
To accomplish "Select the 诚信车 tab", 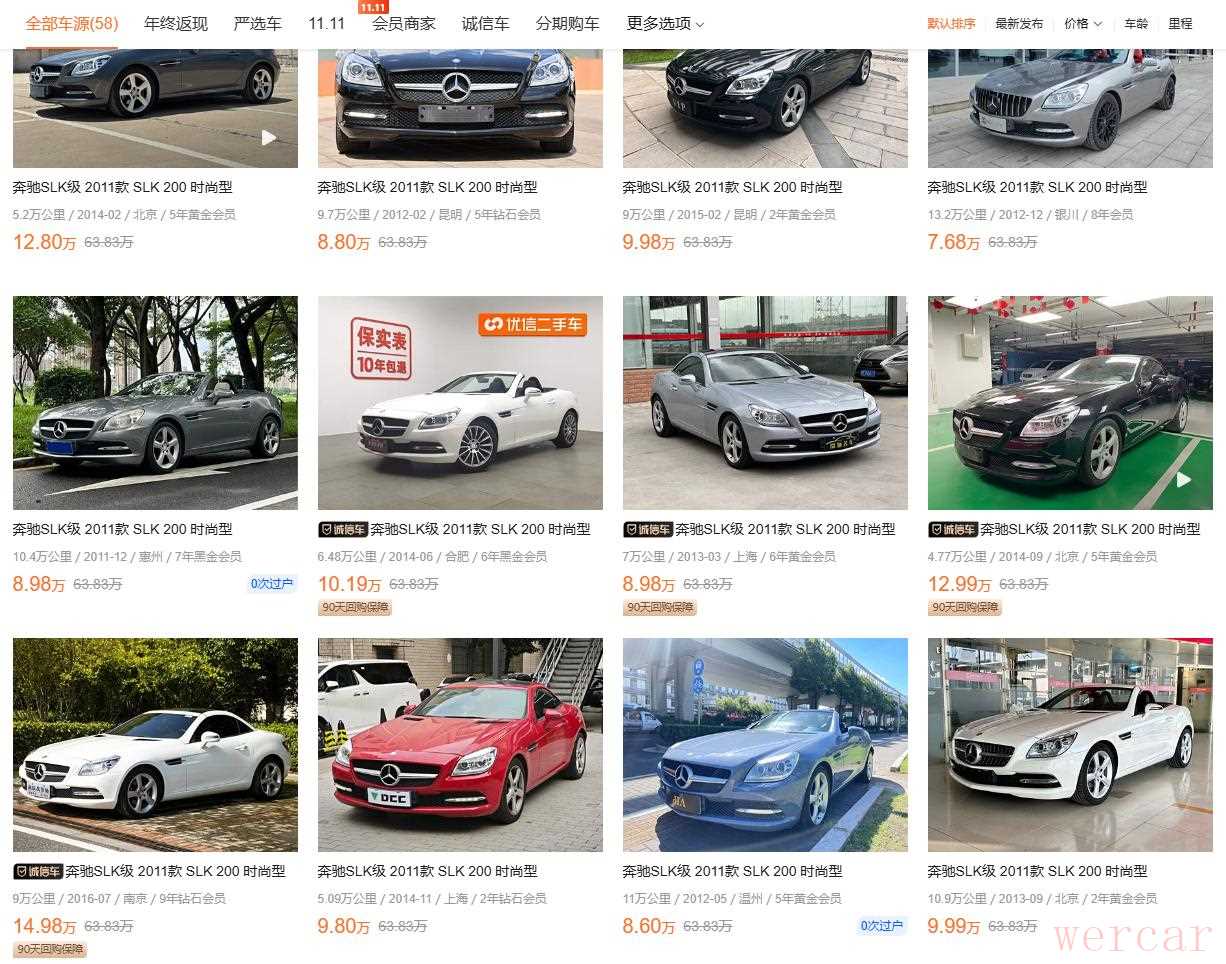I will (x=485, y=23).
